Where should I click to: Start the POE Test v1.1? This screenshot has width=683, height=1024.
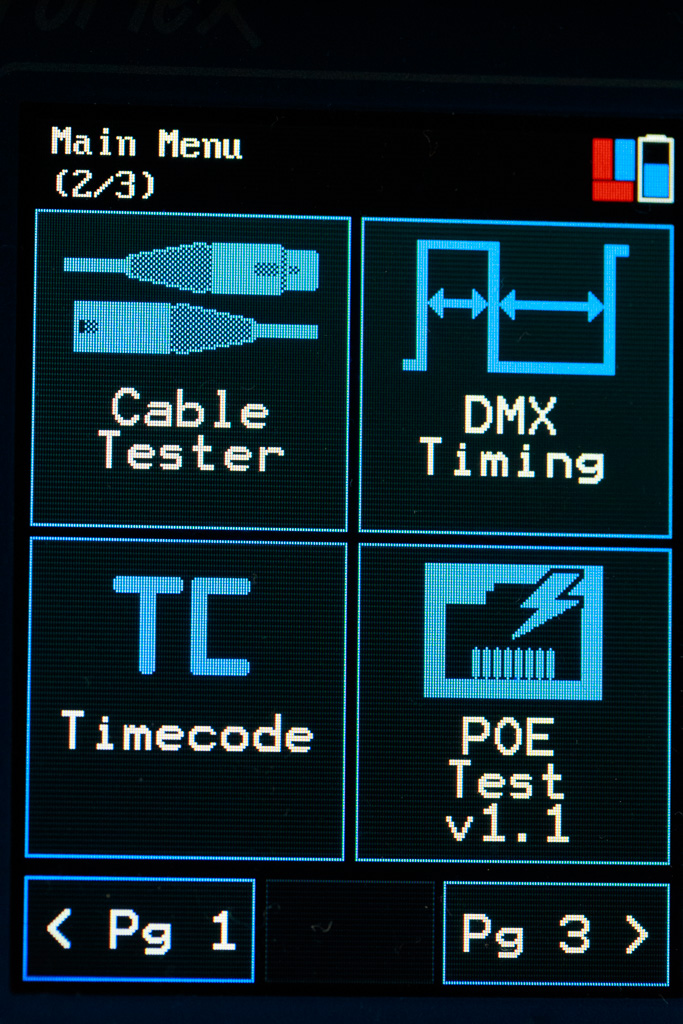pos(513,703)
